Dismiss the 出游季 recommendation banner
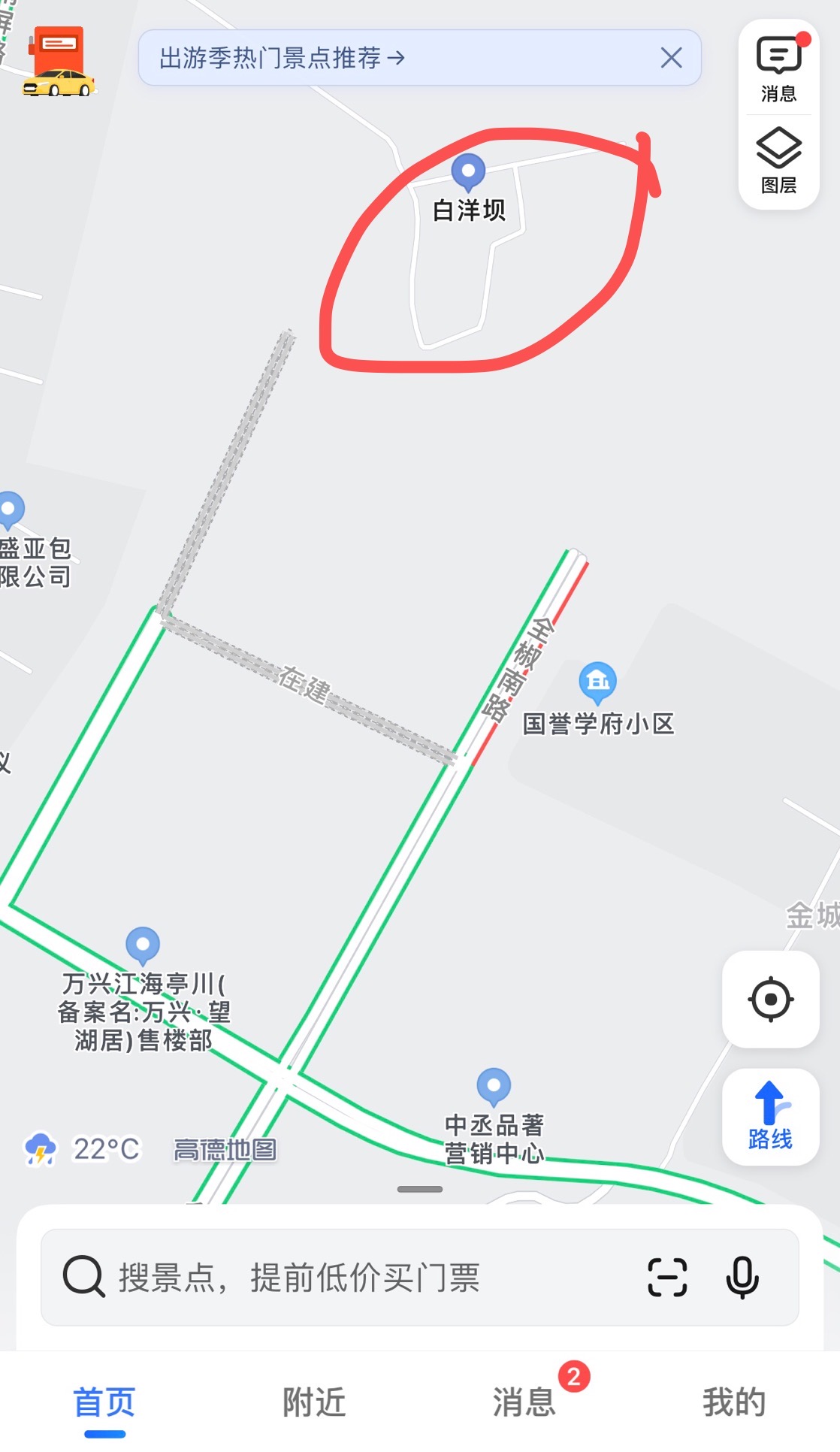The image size is (840, 1452). coord(671,58)
